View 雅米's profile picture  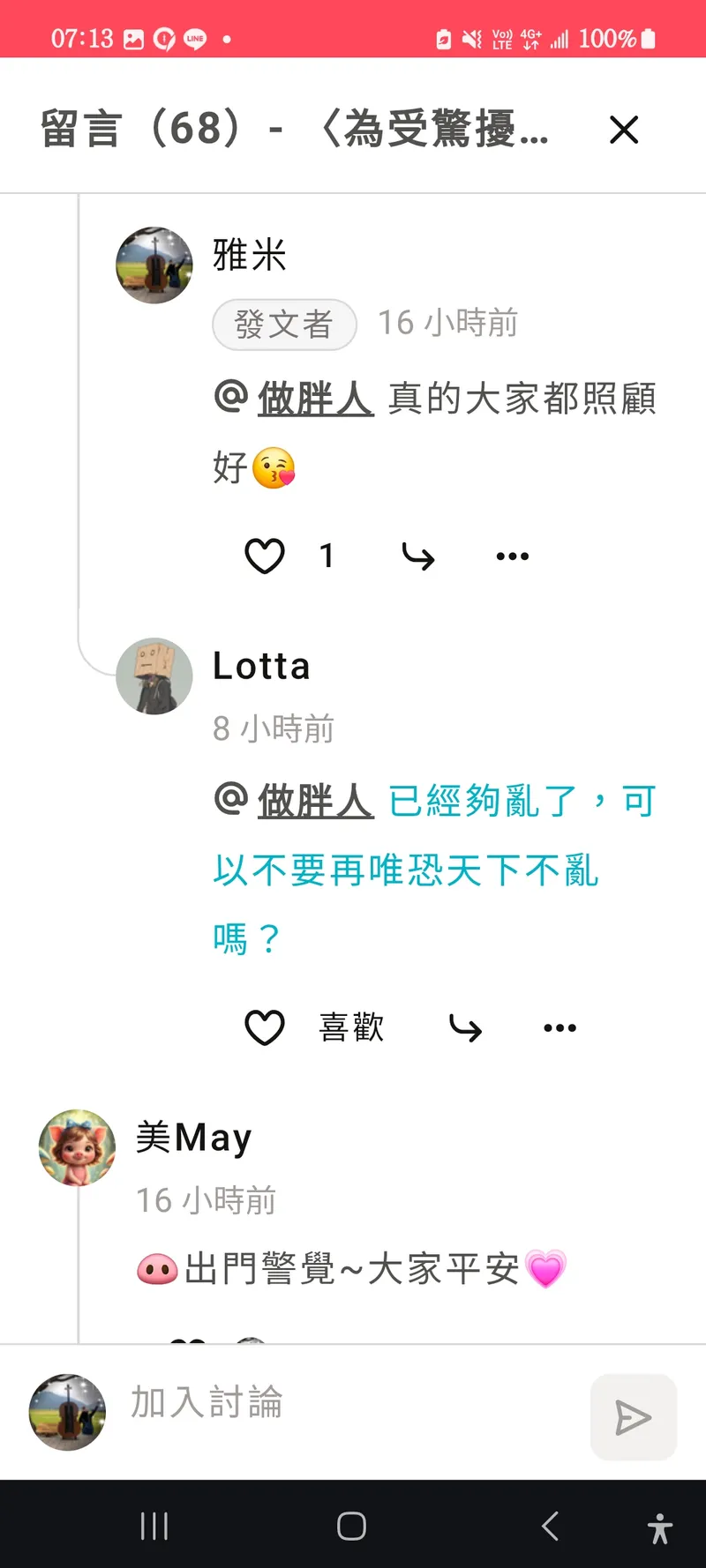tap(154, 265)
